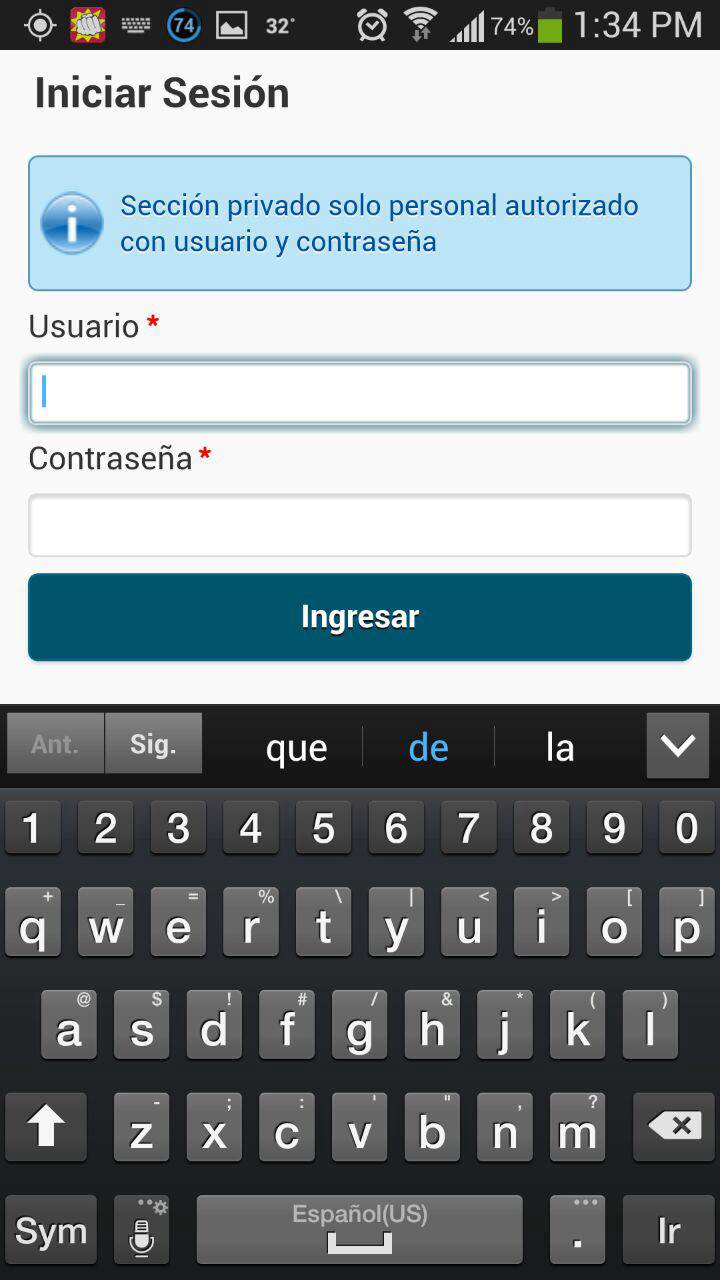
Task: Jump to next field with Sig.
Action: pos(153,744)
